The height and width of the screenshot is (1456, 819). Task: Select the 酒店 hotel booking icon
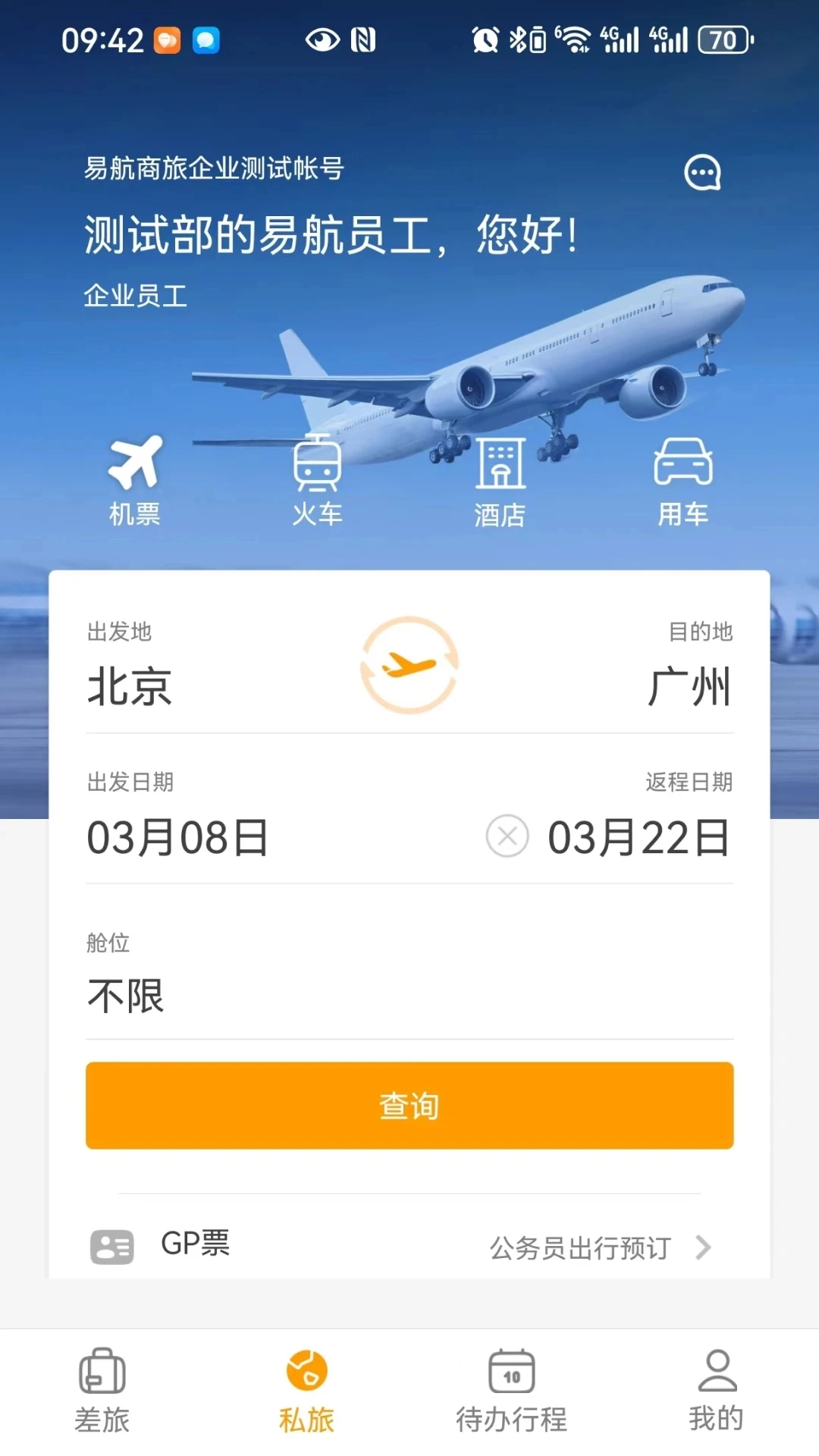click(x=500, y=469)
